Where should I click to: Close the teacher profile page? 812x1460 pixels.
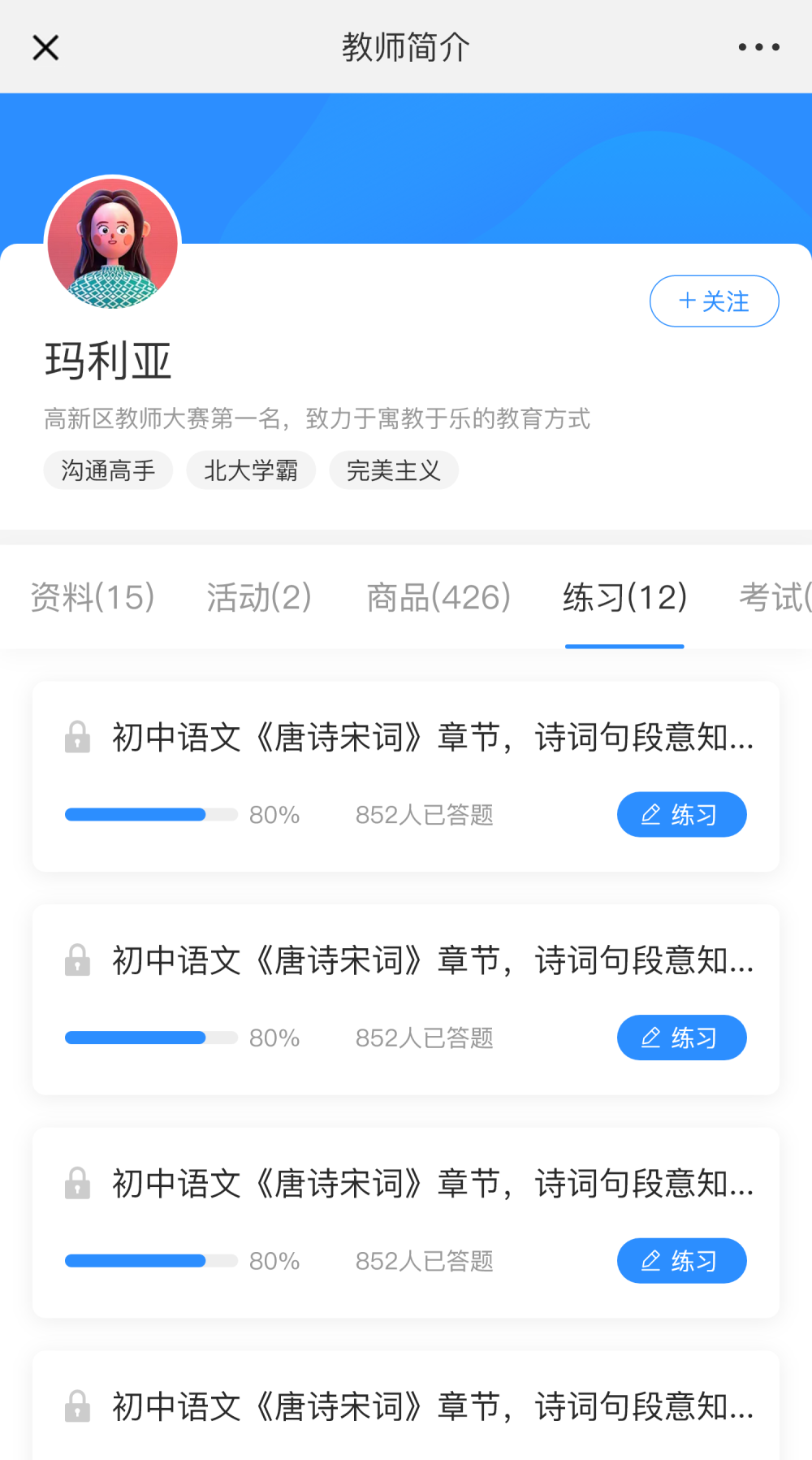click(x=45, y=47)
